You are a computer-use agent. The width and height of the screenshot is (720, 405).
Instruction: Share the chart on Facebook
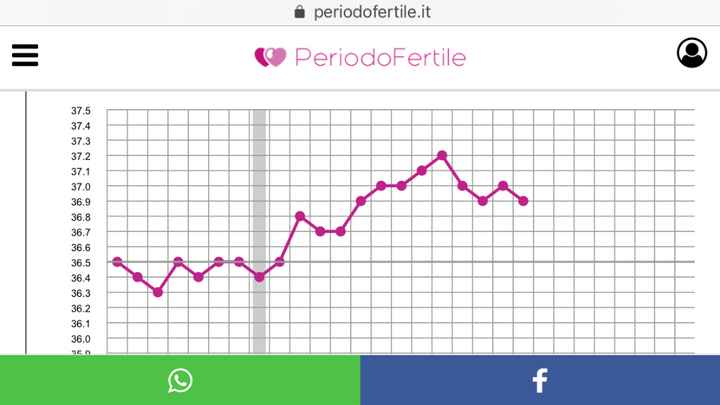tap(540, 380)
